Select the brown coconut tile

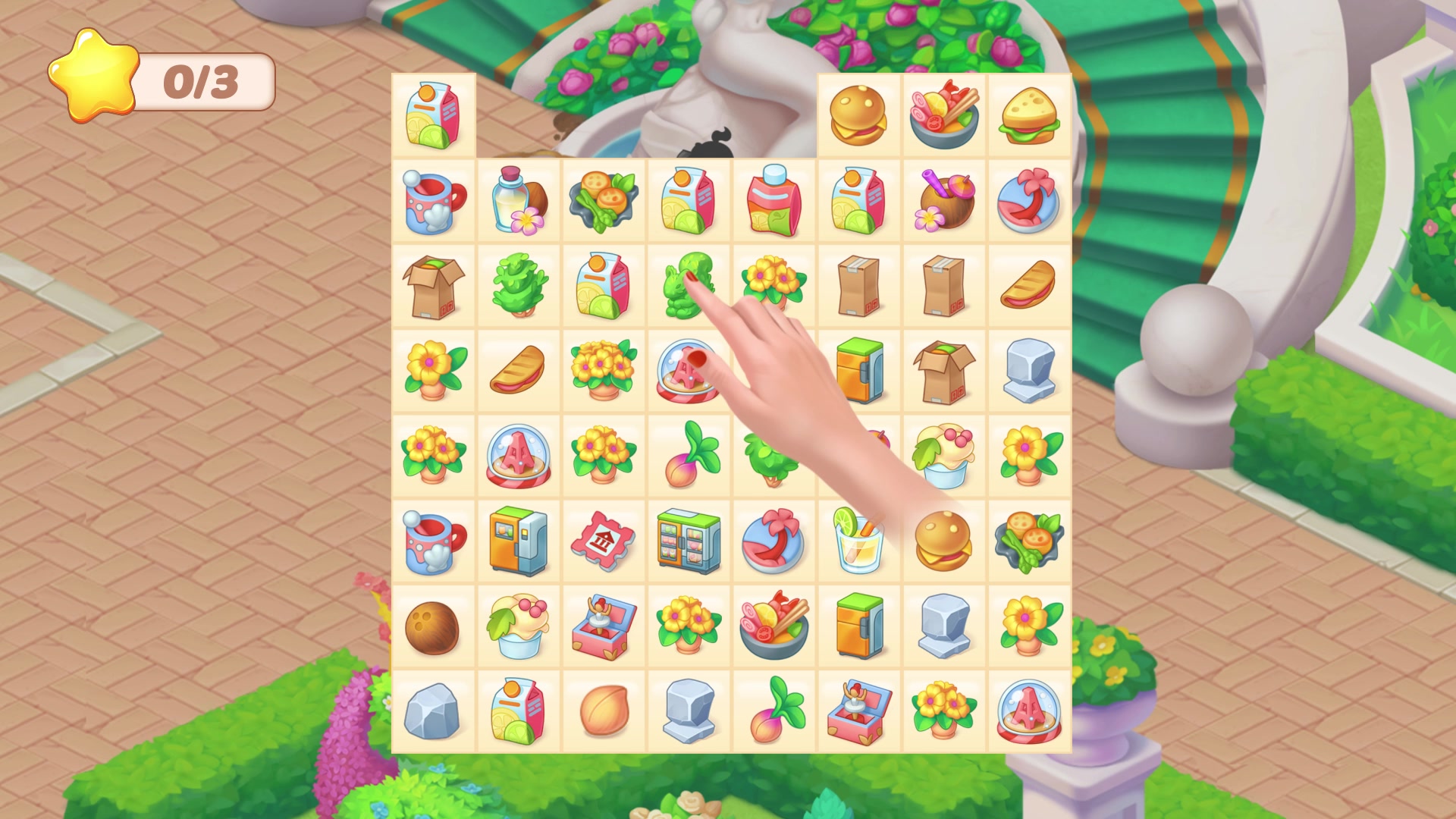(x=432, y=627)
